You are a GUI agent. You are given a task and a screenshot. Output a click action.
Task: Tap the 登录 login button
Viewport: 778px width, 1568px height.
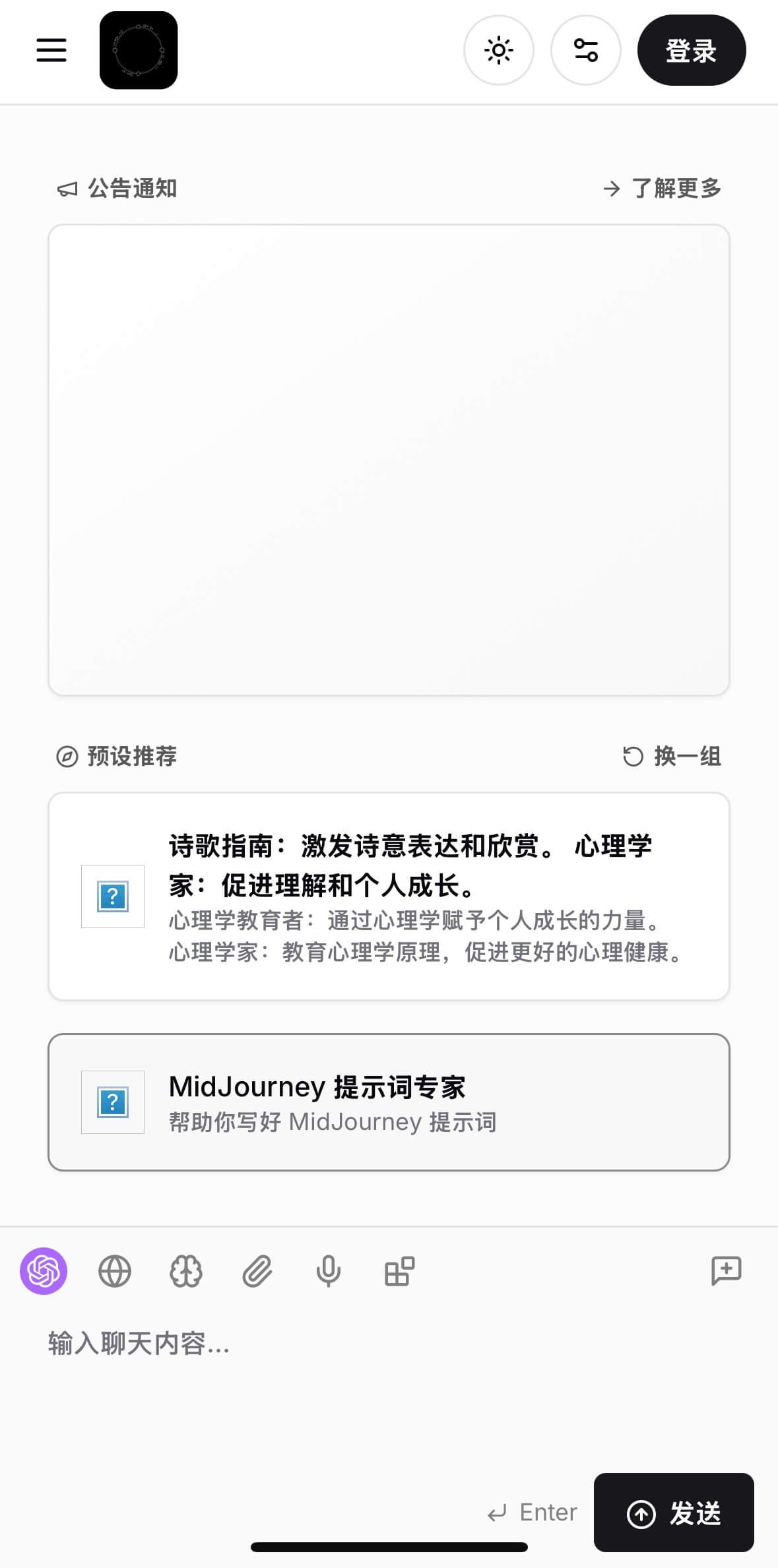tap(691, 50)
